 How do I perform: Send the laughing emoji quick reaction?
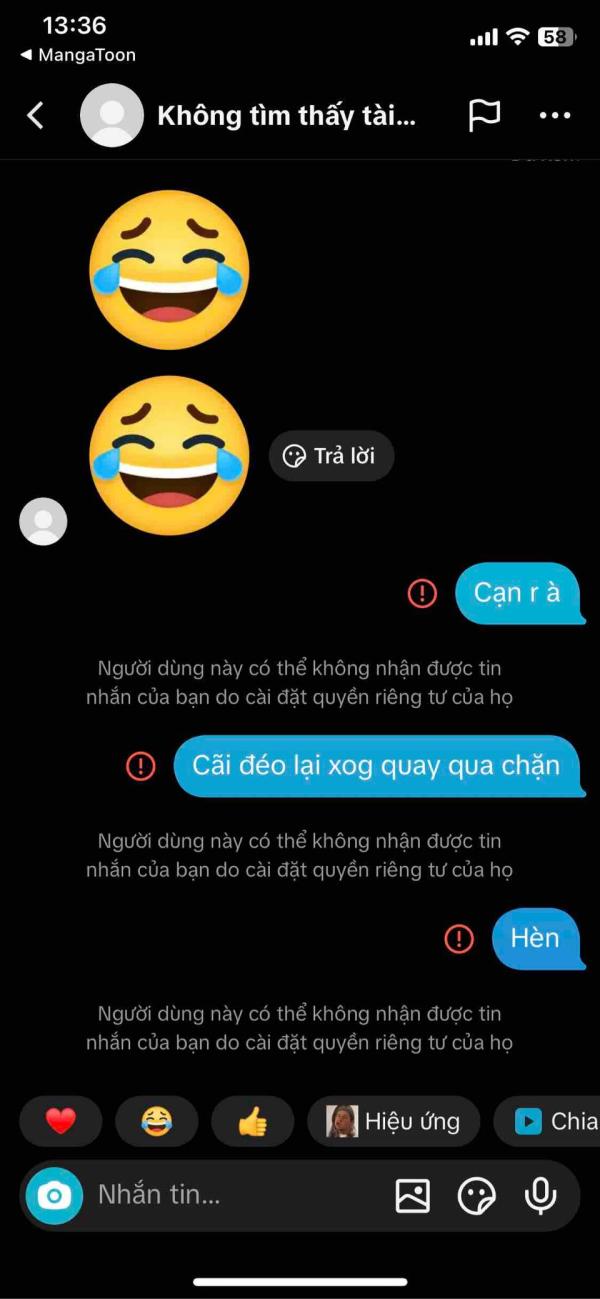(x=156, y=1121)
